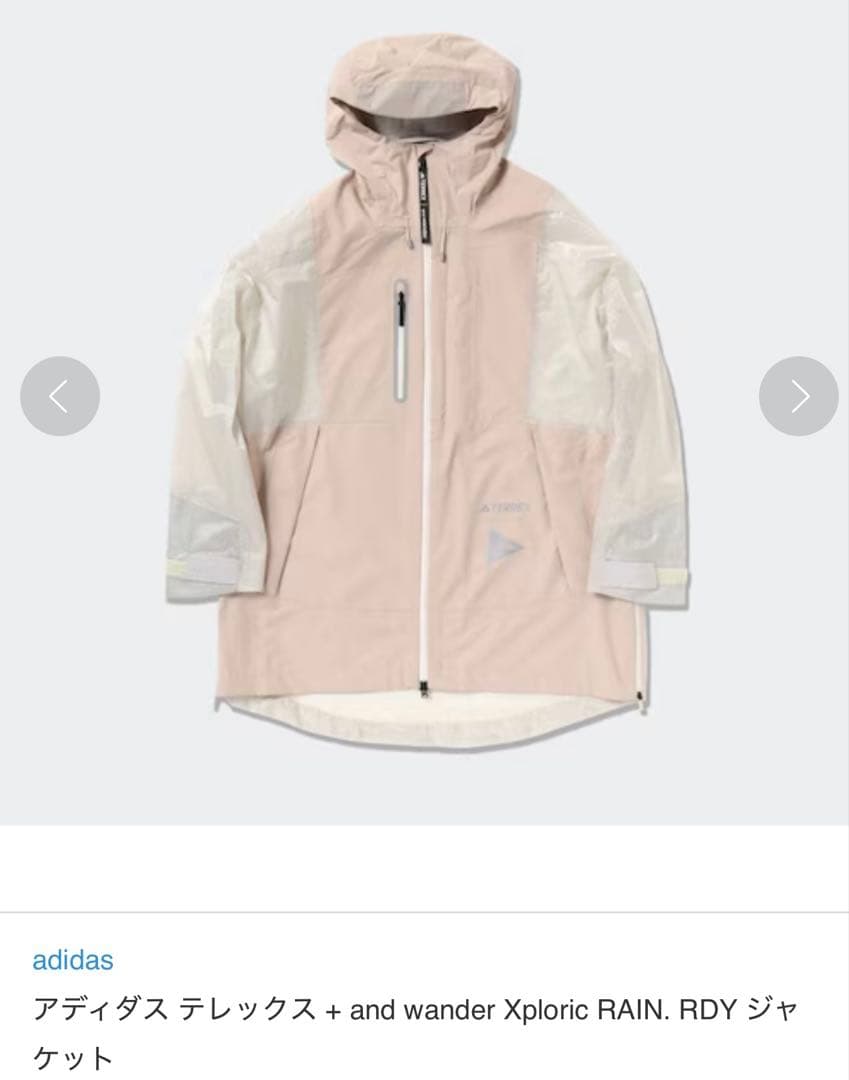Viewport: 849px width, 1080px height.
Task: Open the adidas brand link
Action: [x=73, y=960]
